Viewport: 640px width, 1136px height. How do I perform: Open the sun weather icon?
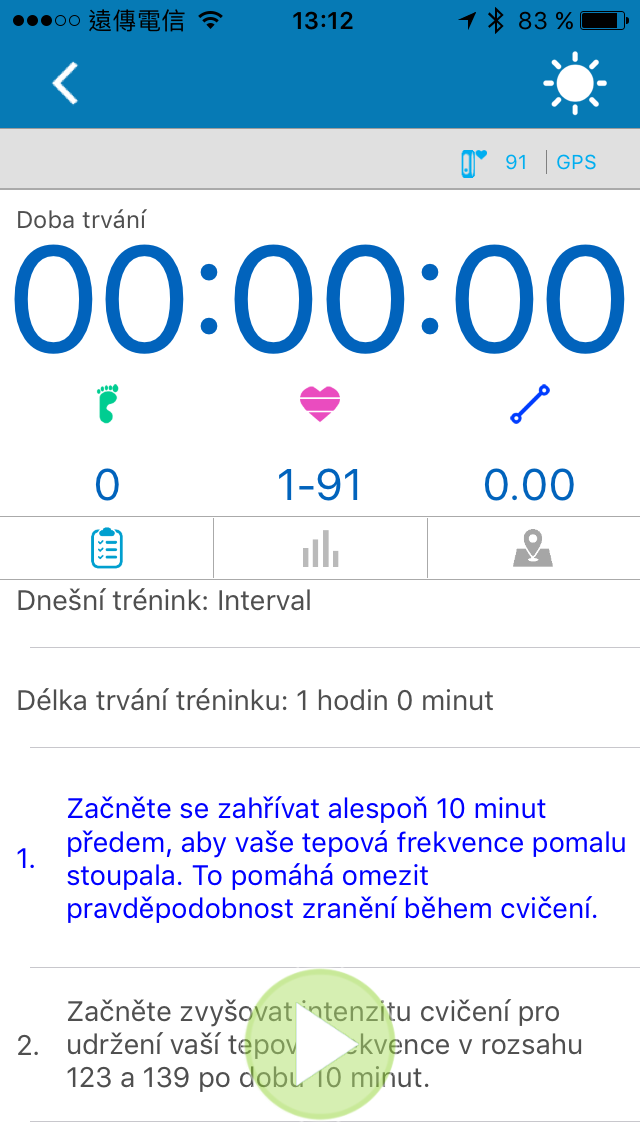pos(575,83)
